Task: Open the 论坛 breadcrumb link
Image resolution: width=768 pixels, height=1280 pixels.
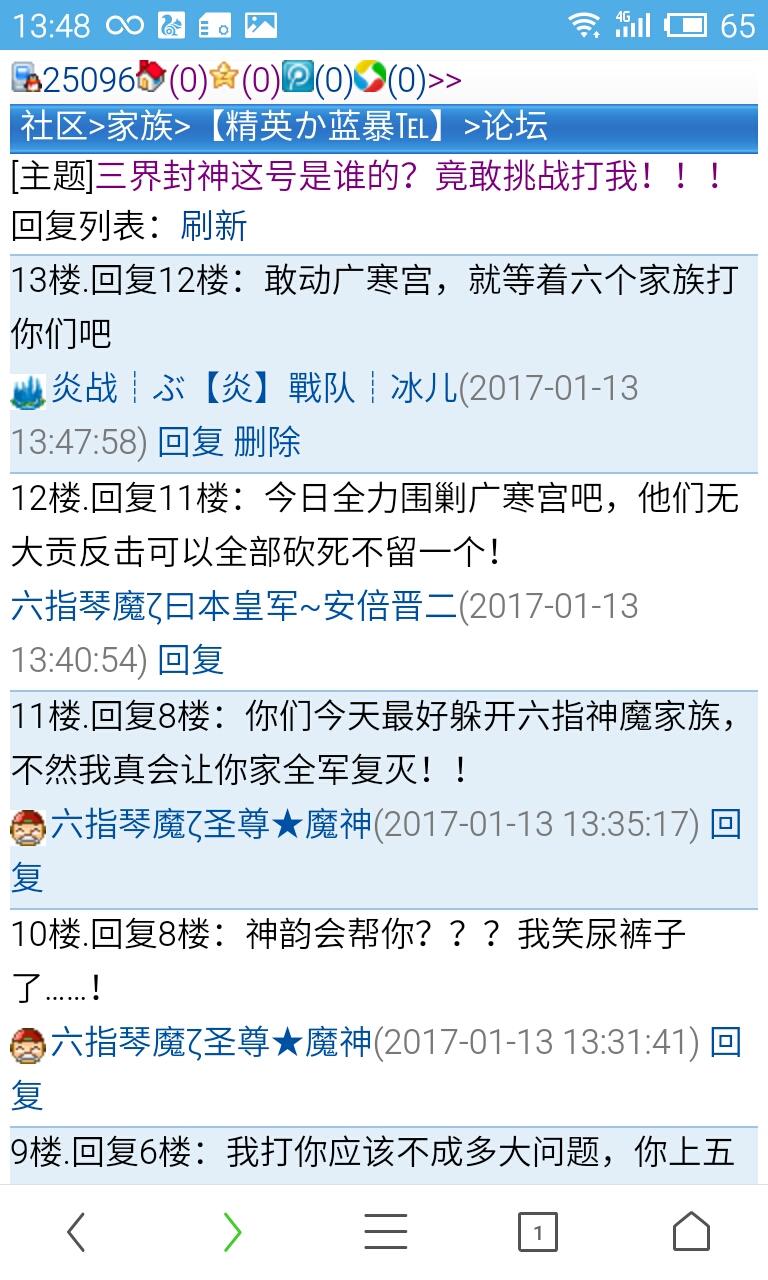Action: [515, 127]
